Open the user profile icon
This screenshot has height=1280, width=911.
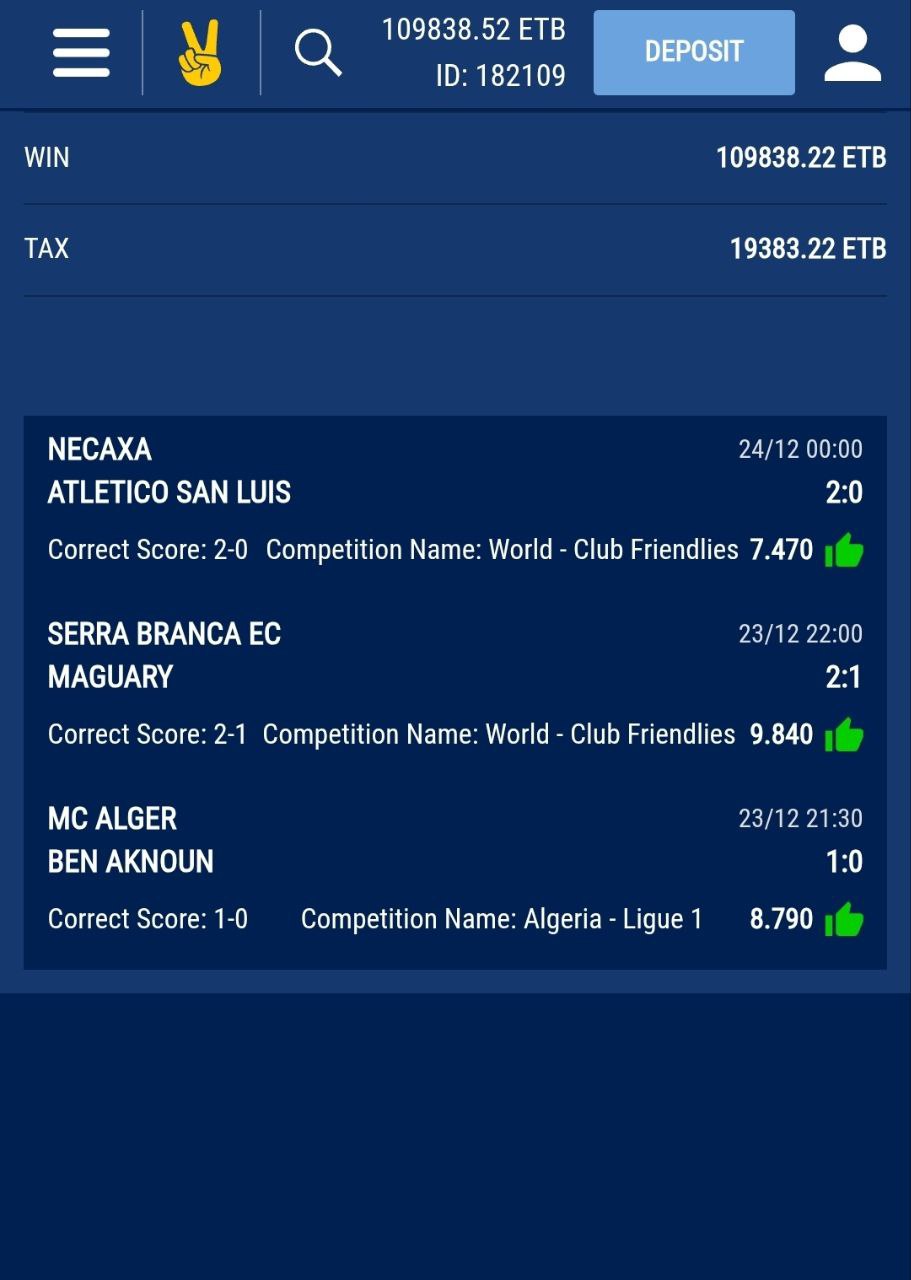tap(852, 54)
